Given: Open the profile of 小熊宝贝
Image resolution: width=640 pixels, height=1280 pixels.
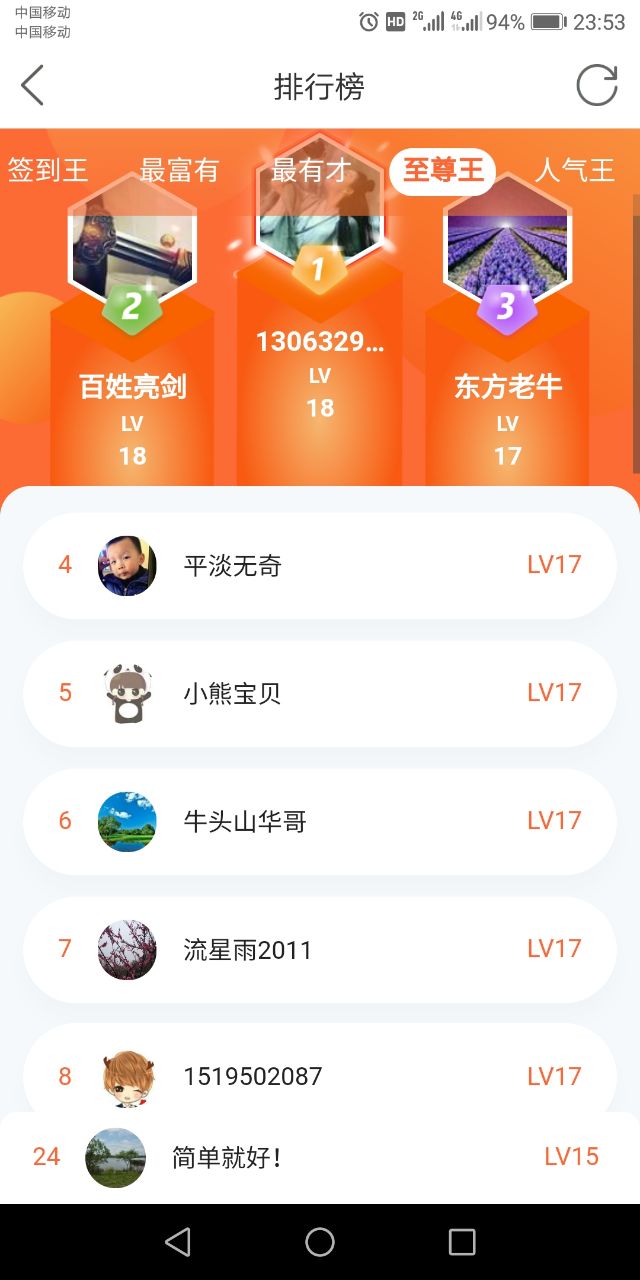Looking at the screenshot, I should tap(319, 694).
